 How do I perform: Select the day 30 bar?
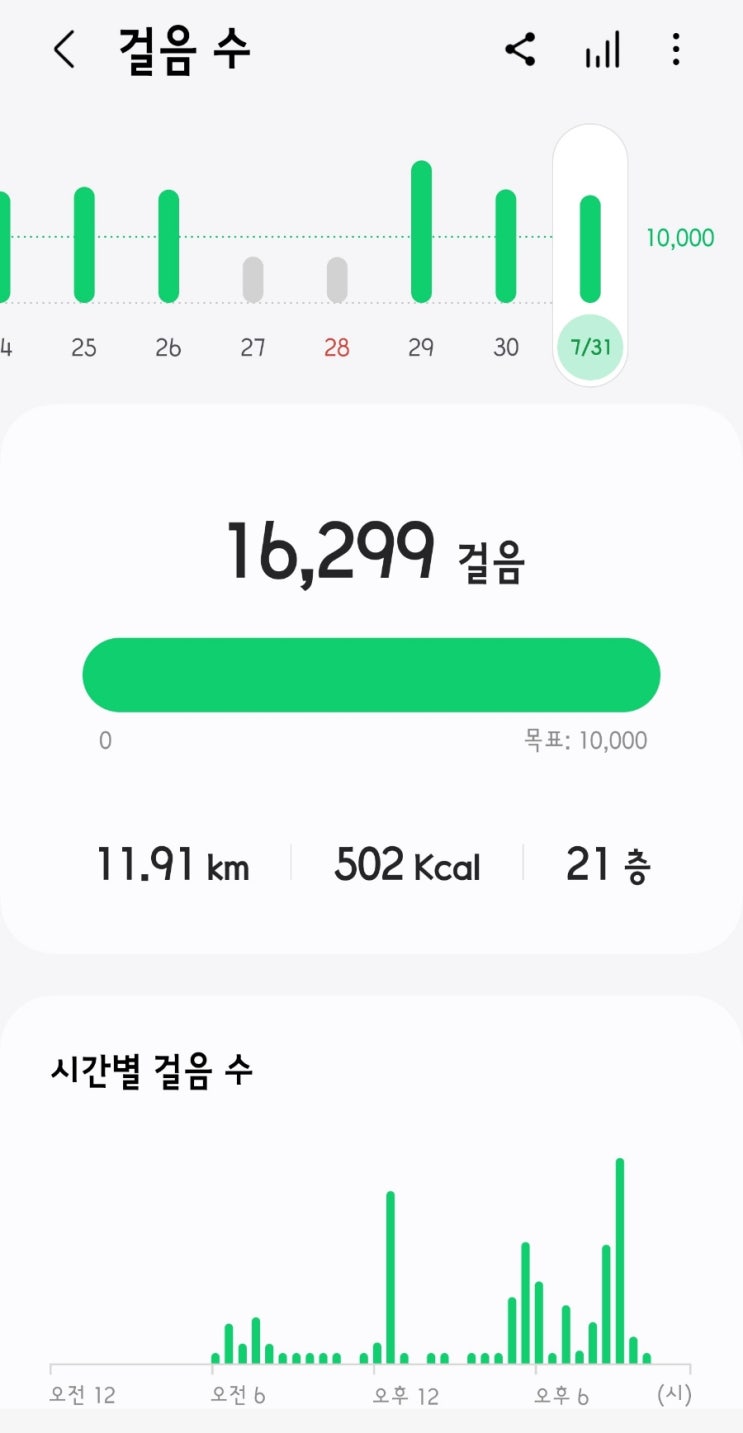click(x=506, y=246)
